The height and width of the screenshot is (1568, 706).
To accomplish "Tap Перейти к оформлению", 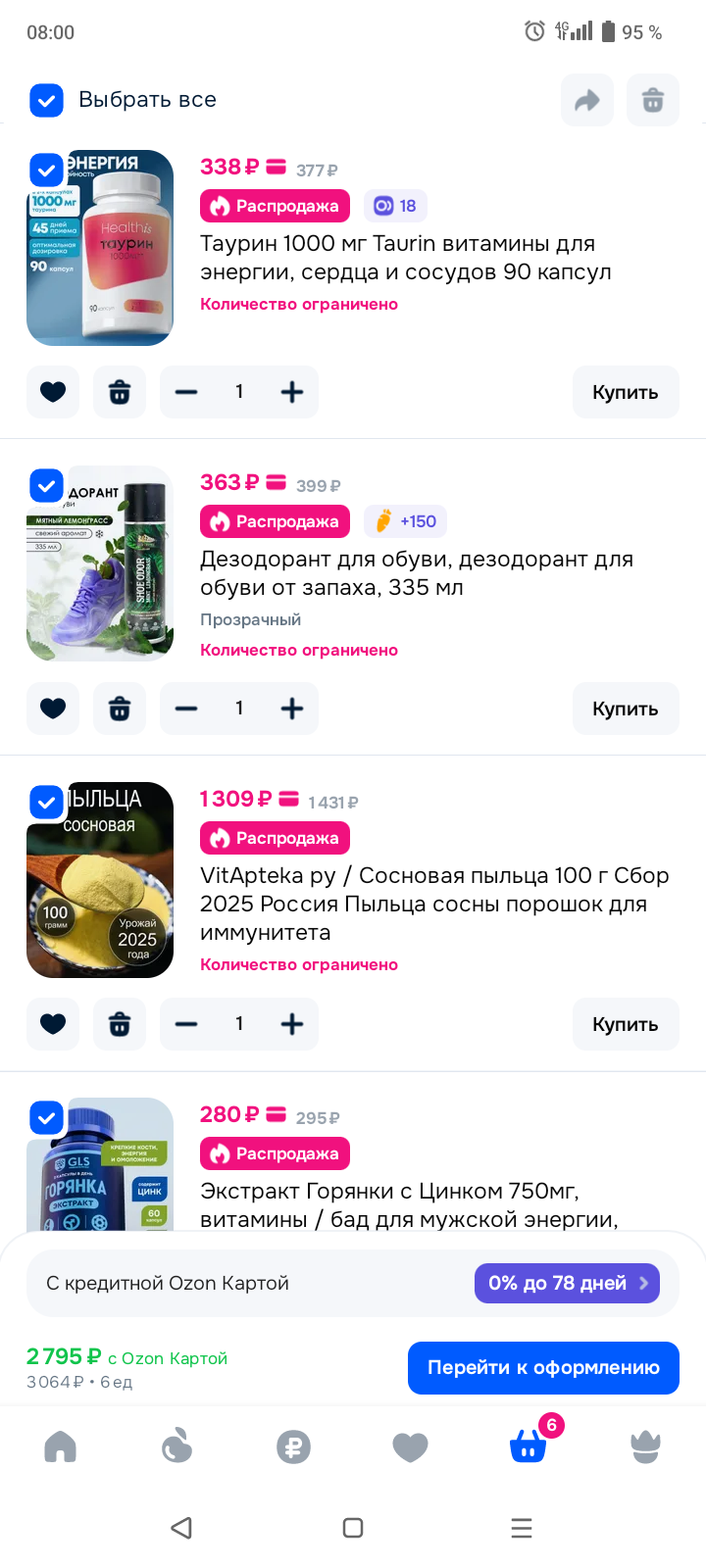I will [543, 1367].
